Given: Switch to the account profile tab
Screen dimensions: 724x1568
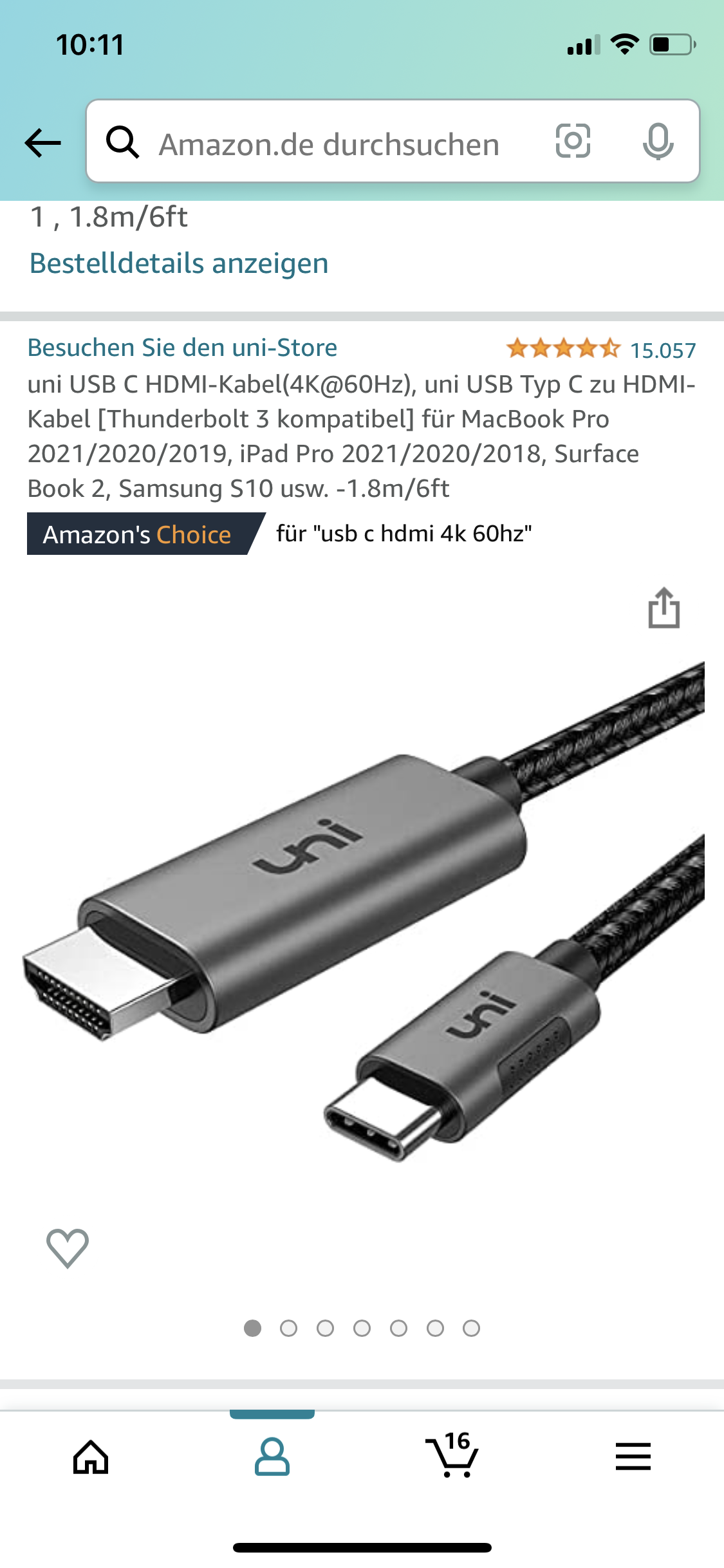Looking at the screenshot, I should pyautogui.click(x=272, y=1457).
